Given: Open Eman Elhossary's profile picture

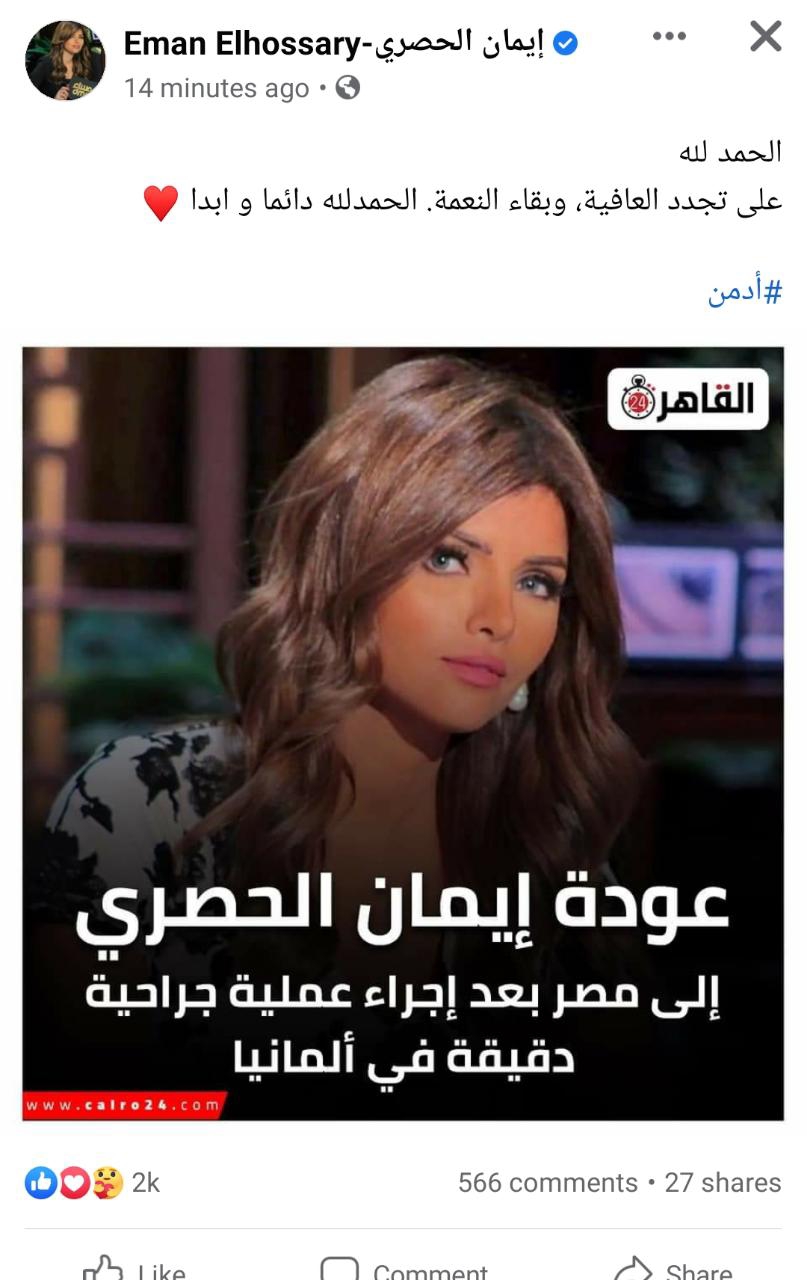Looking at the screenshot, I should coord(65,61).
